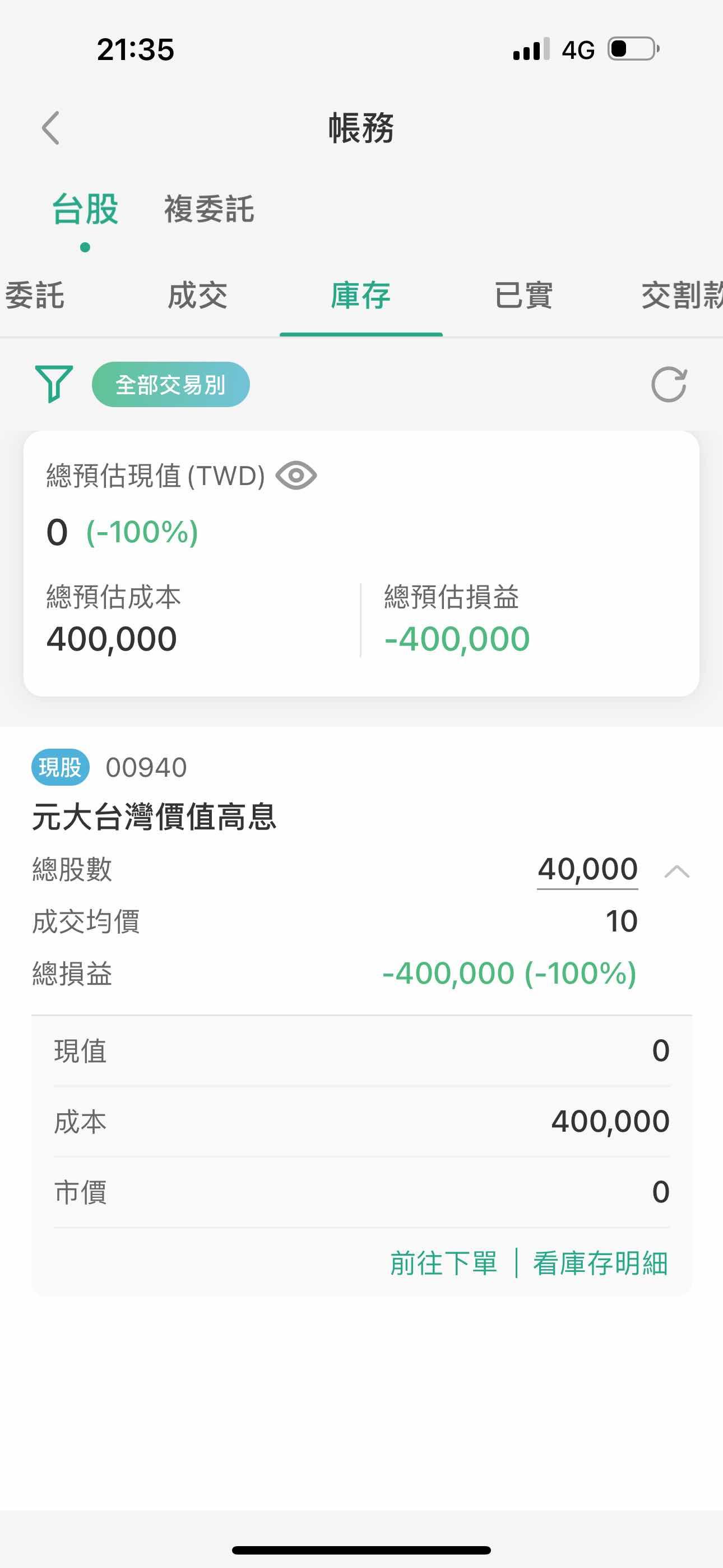Open 看庫存明細 for 元大台灣價值高息
Image resolution: width=723 pixels, height=1568 pixels.
[x=601, y=1263]
